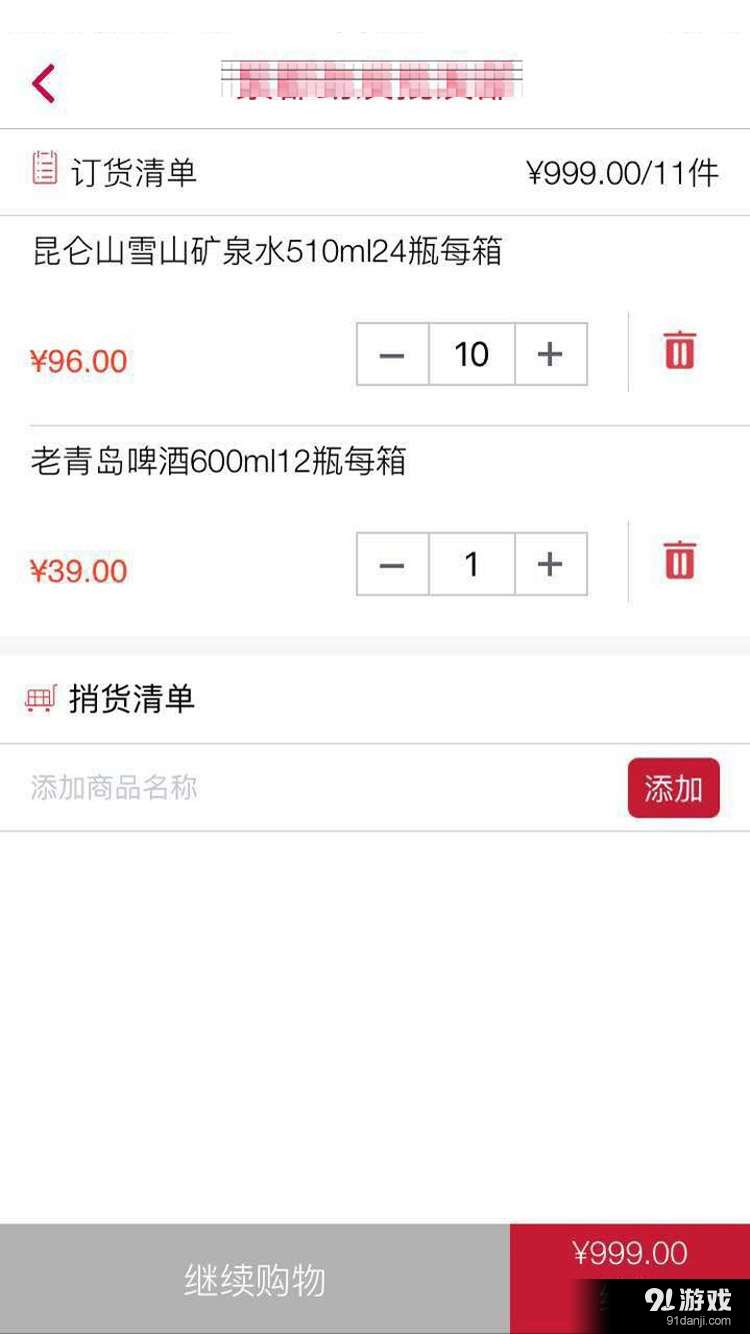Select the quantity field showing 10

(470, 354)
